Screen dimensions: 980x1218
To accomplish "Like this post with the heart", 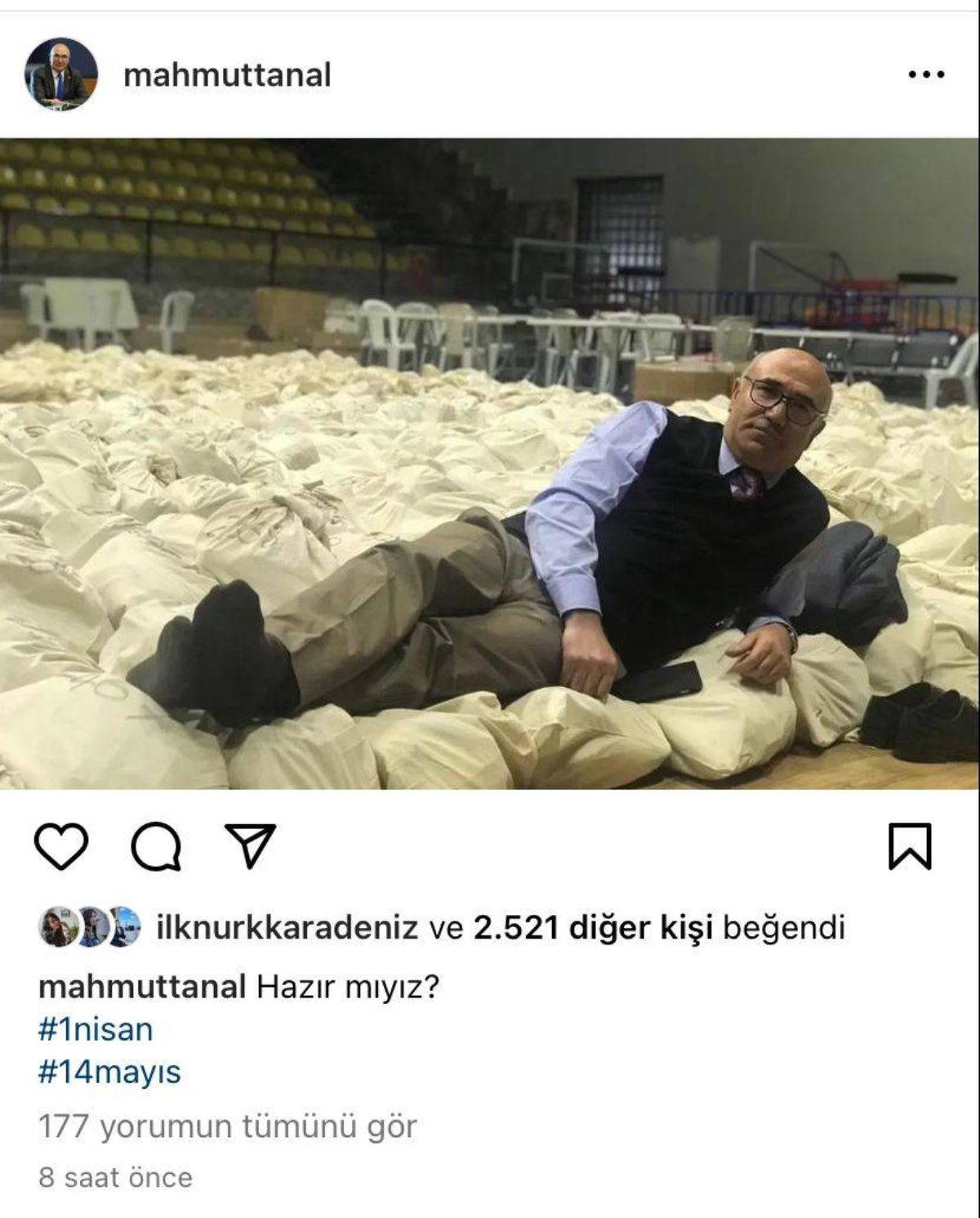I will [62, 846].
